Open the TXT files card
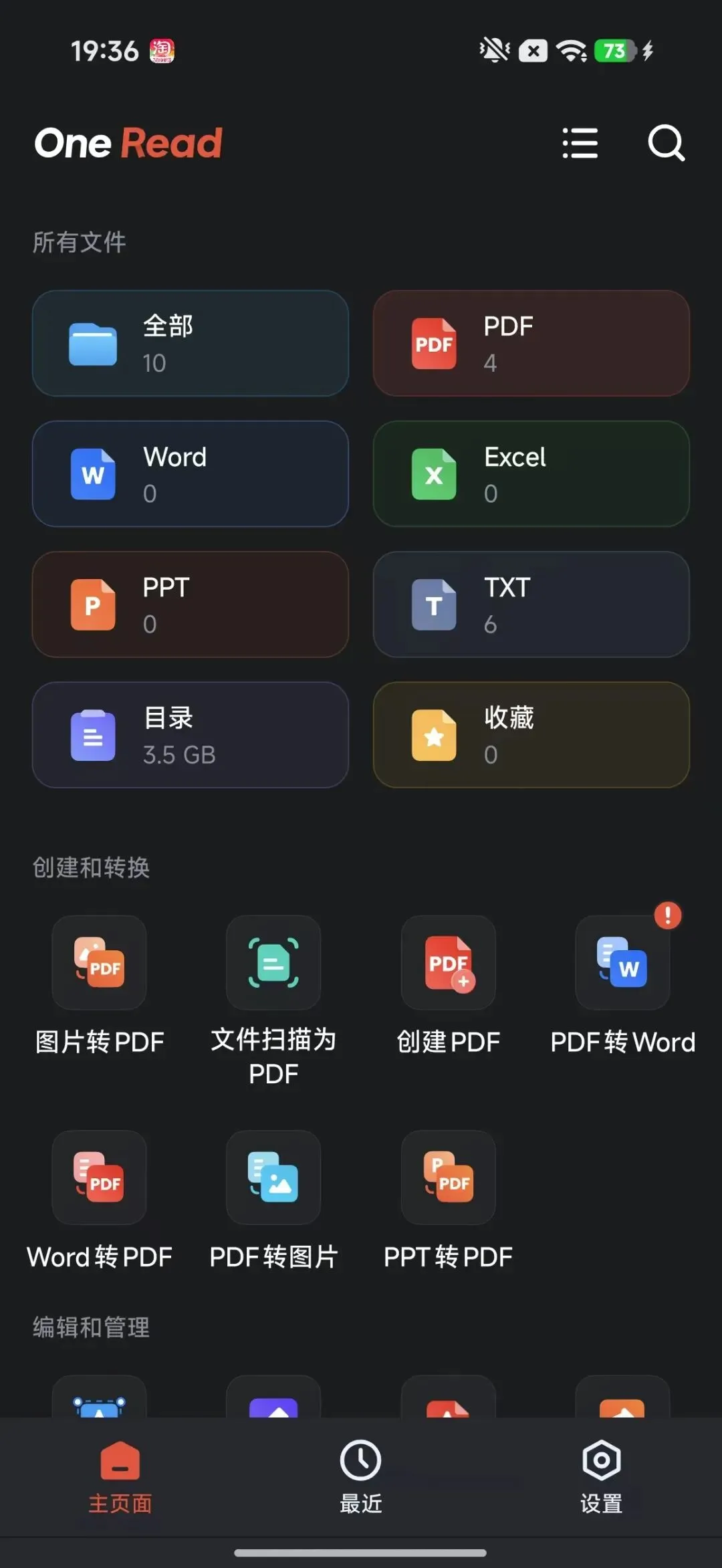 [531, 604]
